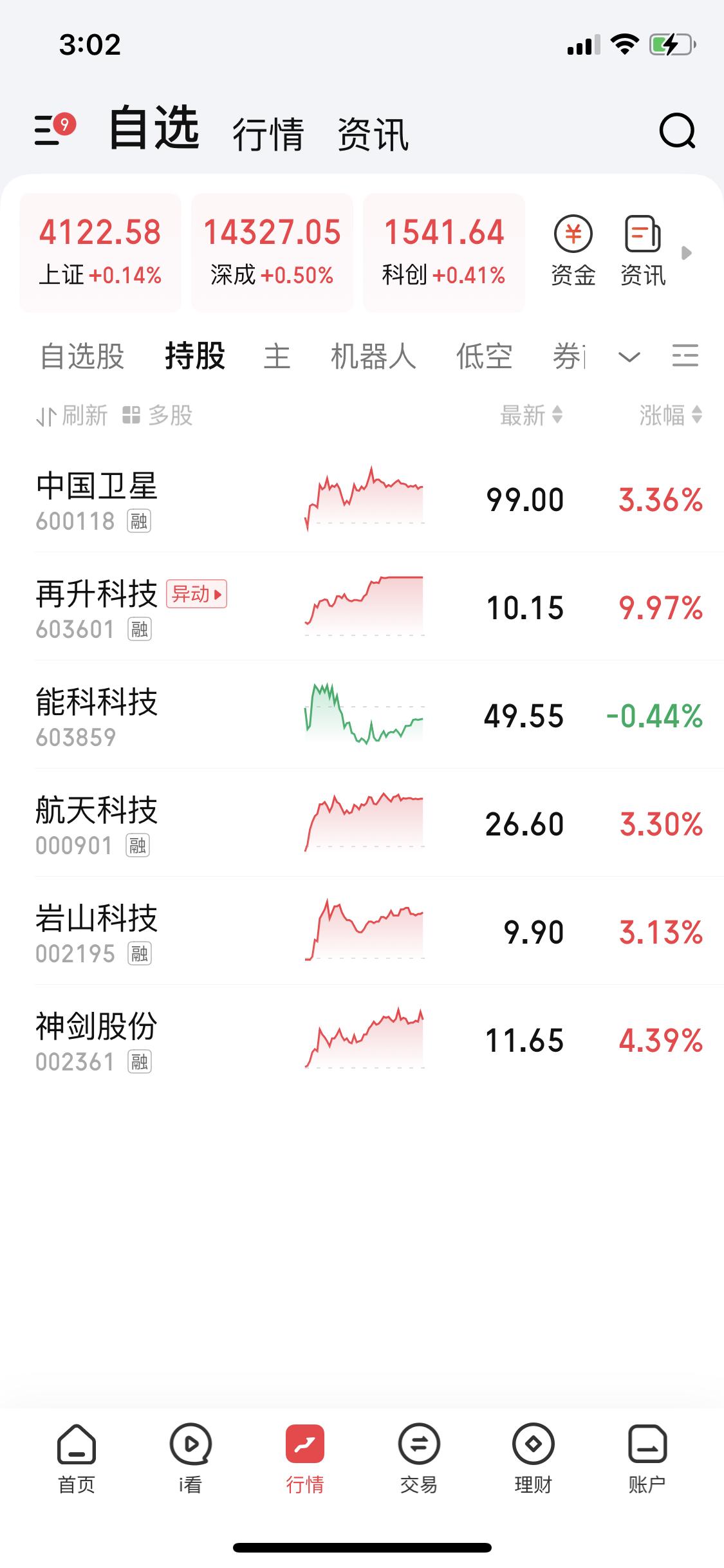Open the 资讯 news icon beside 资金
Screen dimensions: 724x1568
[x=643, y=251]
